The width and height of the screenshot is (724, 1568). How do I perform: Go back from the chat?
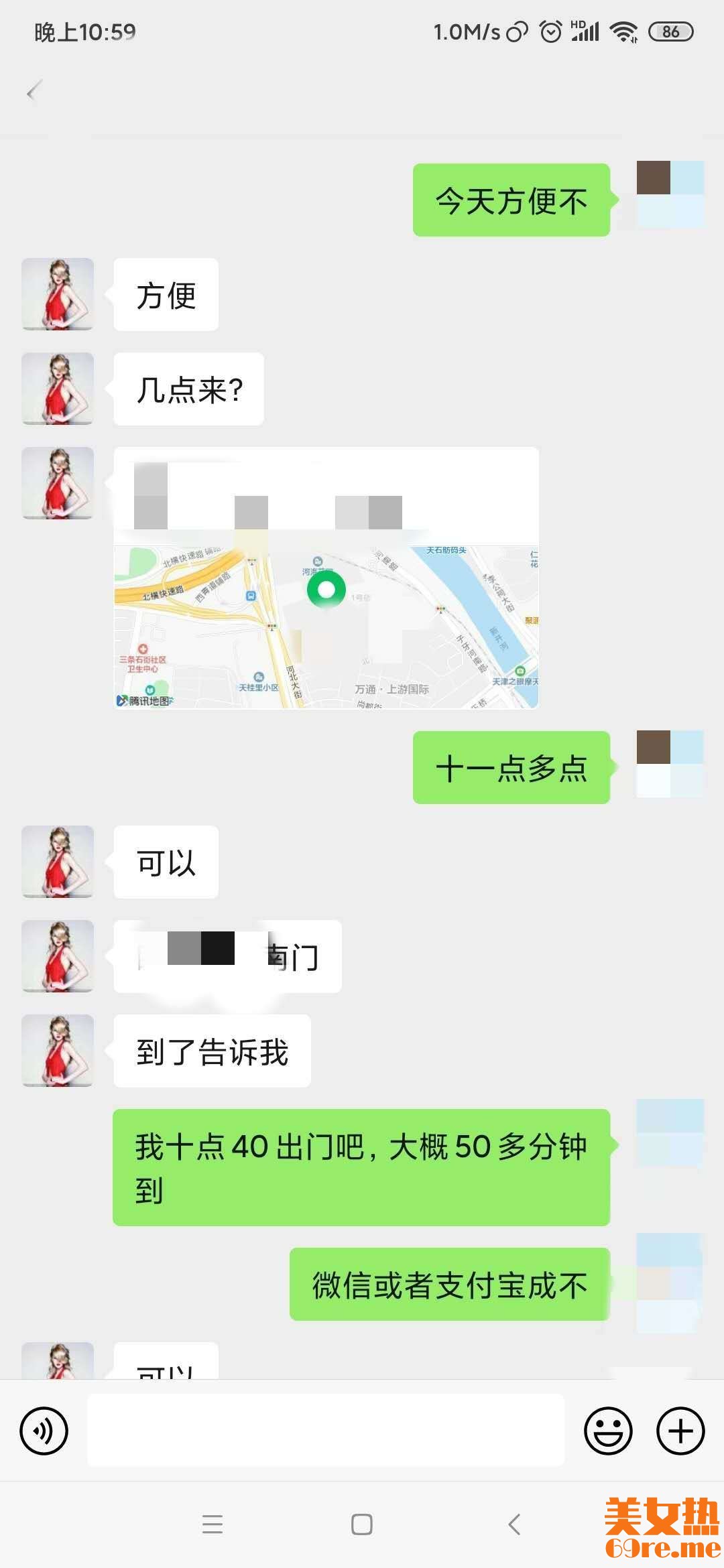tap(35, 90)
